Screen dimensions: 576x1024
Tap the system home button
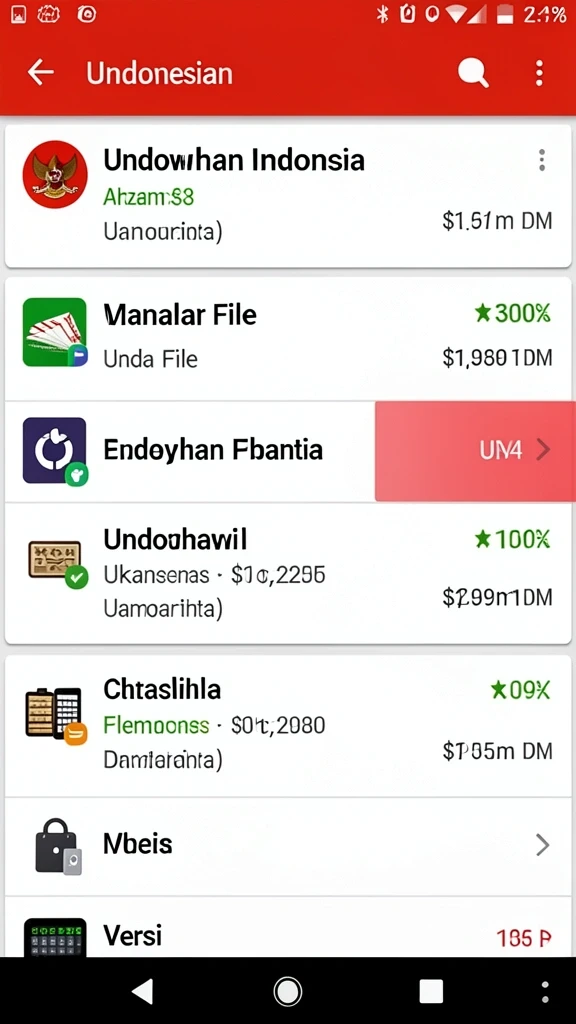pos(288,991)
